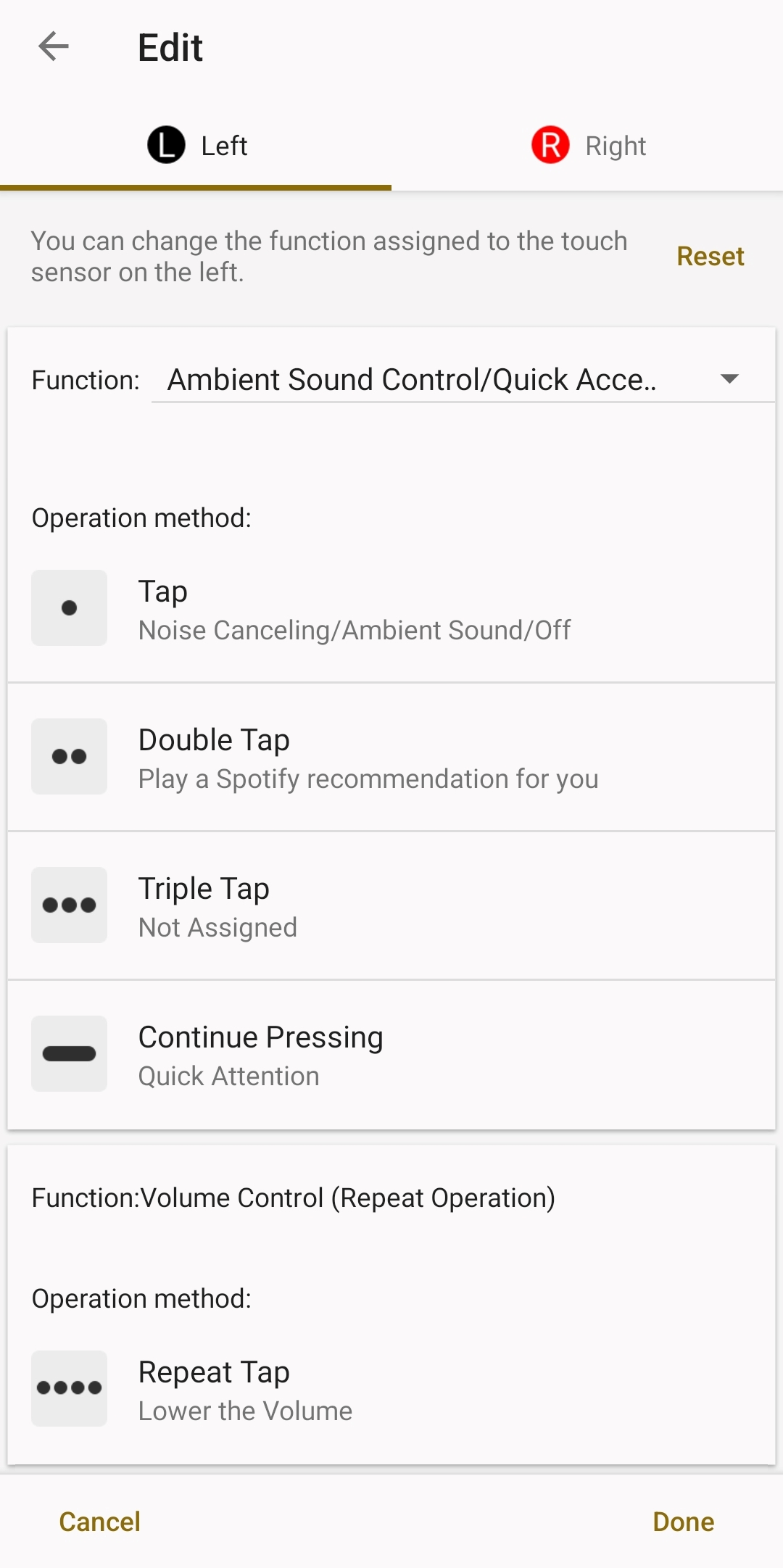Confirm changes with Done
Image resolution: width=783 pixels, height=1568 pixels.
click(683, 1522)
